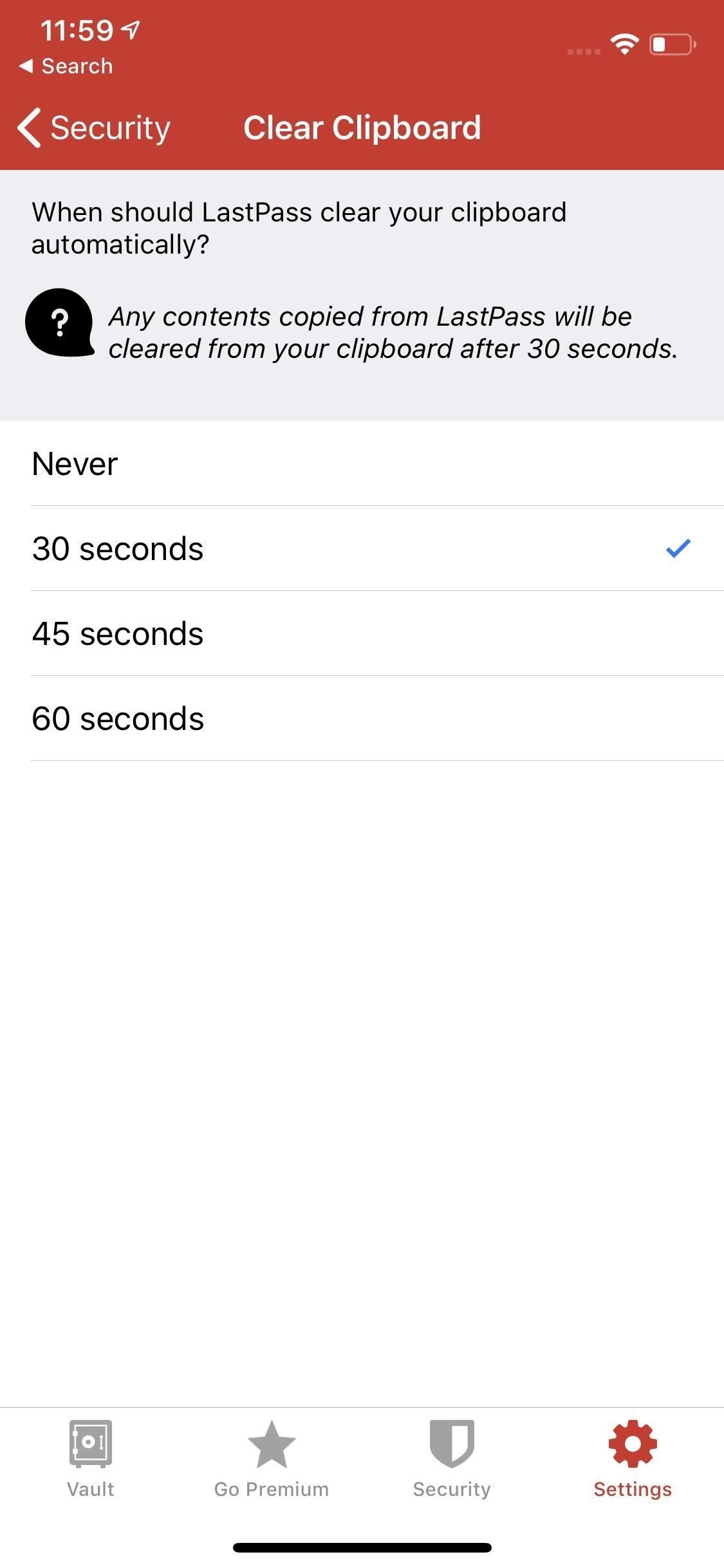Tap the Clear Clipboard title
The image size is (724, 1568).
pyautogui.click(x=362, y=127)
